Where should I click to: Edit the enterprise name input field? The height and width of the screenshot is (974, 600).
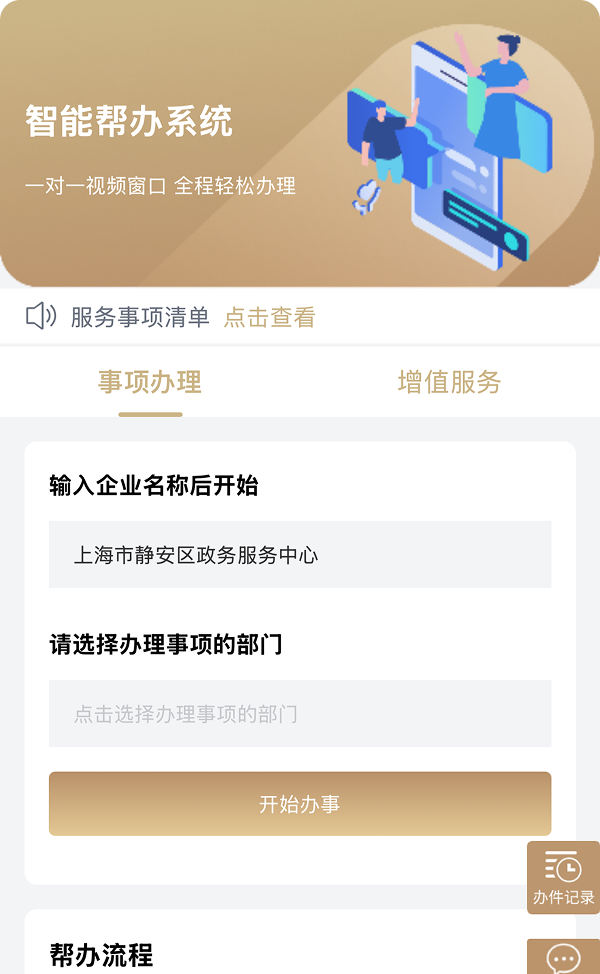pyautogui.click(x=300, y=554)
